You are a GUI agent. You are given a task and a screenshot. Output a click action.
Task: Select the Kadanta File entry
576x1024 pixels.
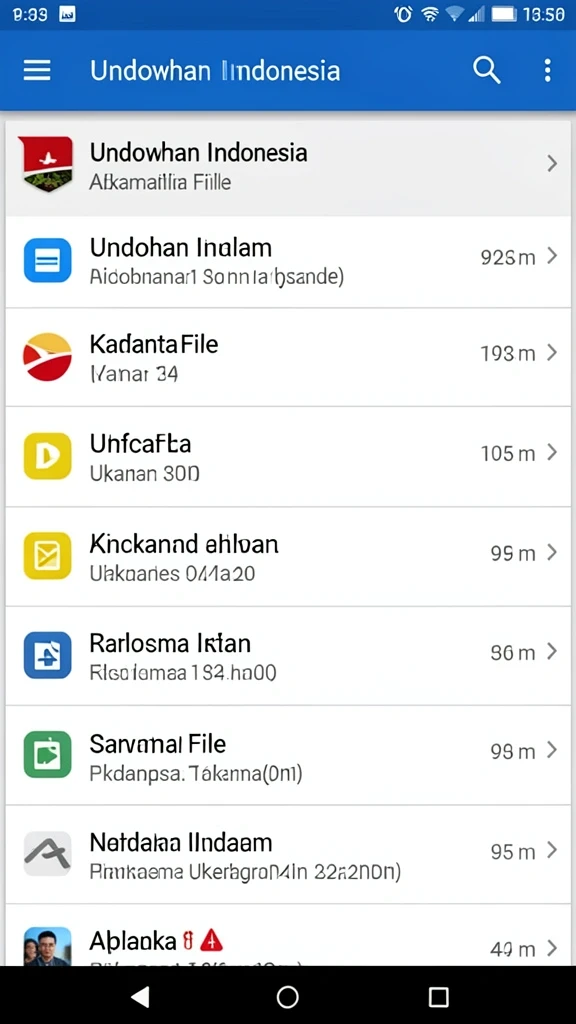(x=288, y=357)
